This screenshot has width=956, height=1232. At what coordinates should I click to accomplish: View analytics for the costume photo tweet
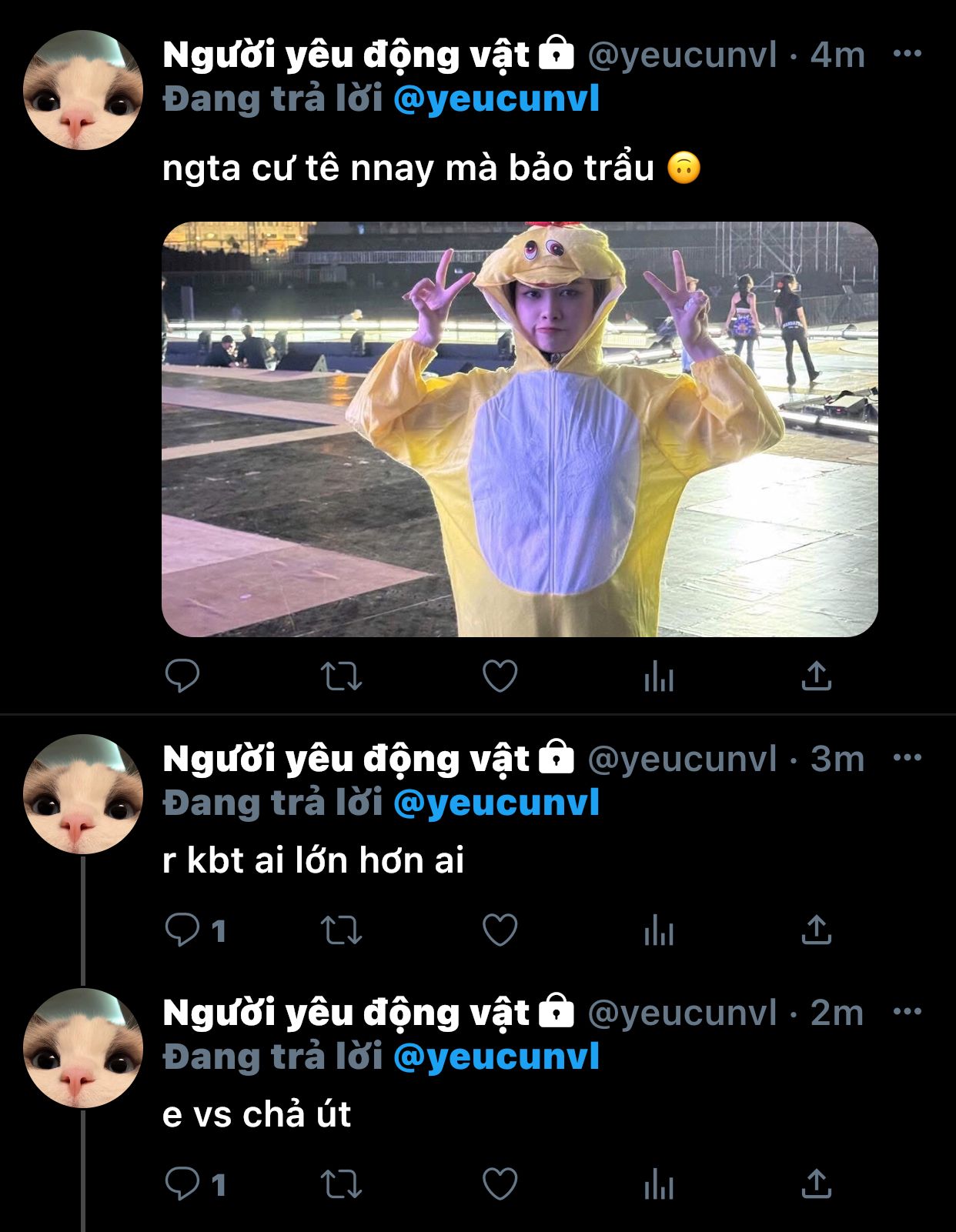659,676
